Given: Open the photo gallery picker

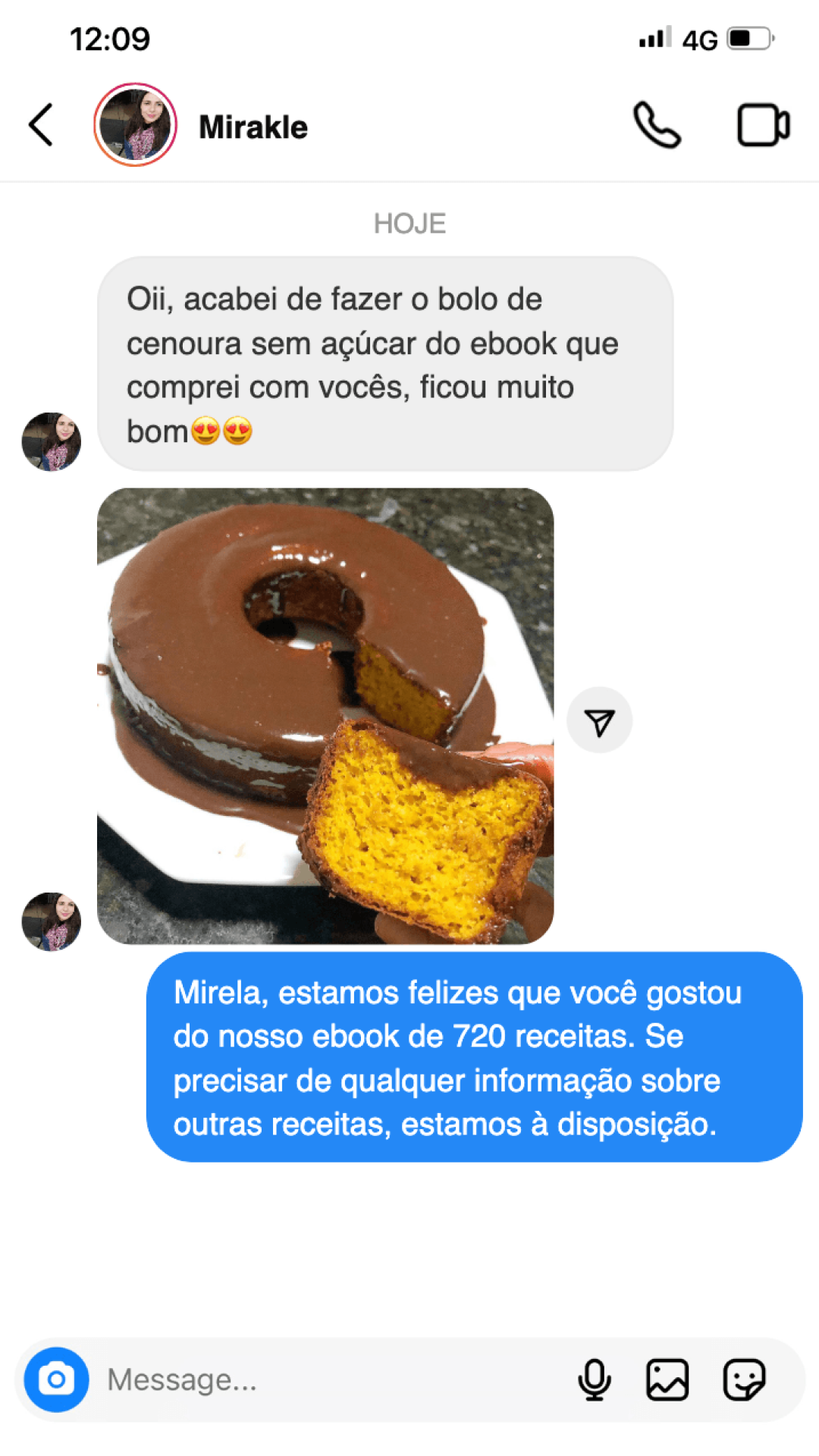Looking at the screenshot, I should point(667,1379).
